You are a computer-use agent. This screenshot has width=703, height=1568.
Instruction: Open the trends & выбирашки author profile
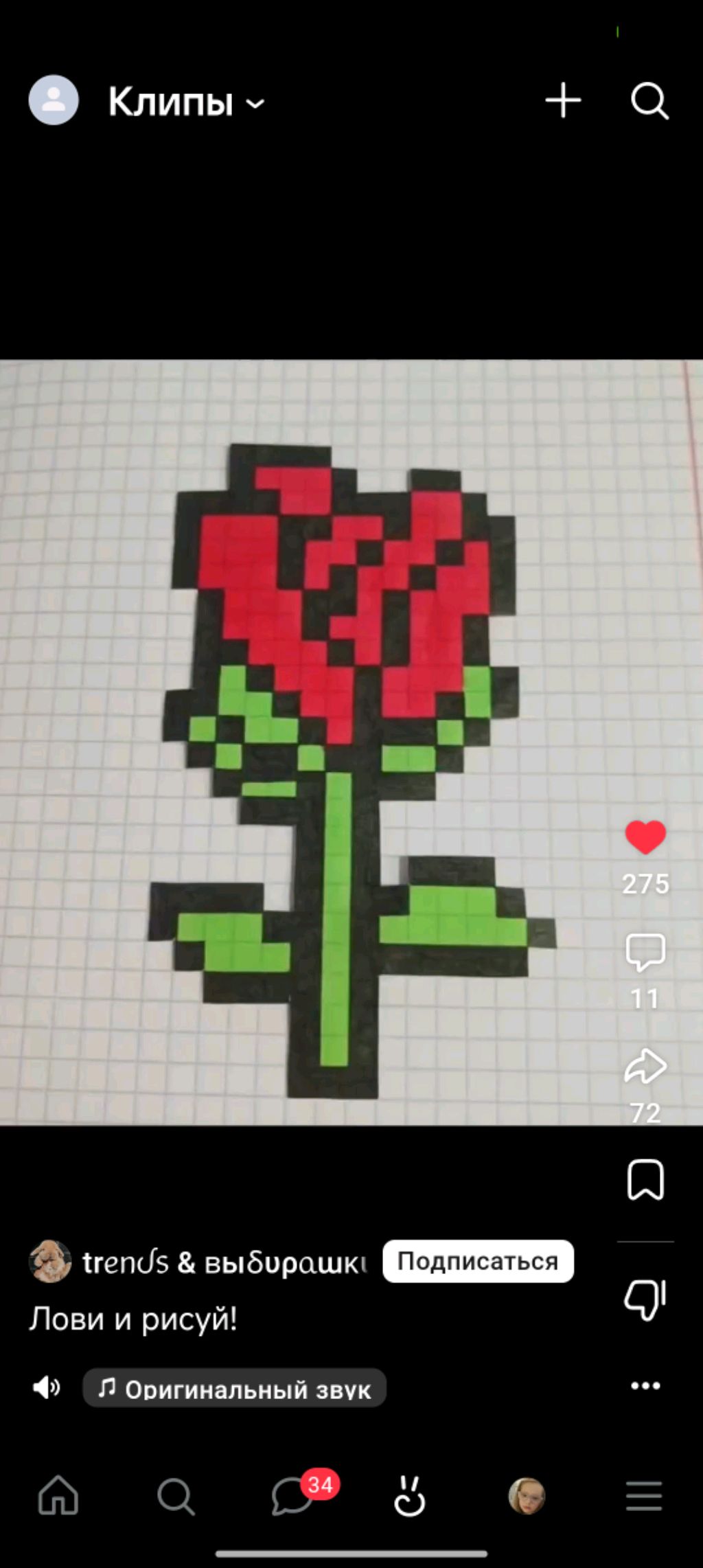point(224,1262)
